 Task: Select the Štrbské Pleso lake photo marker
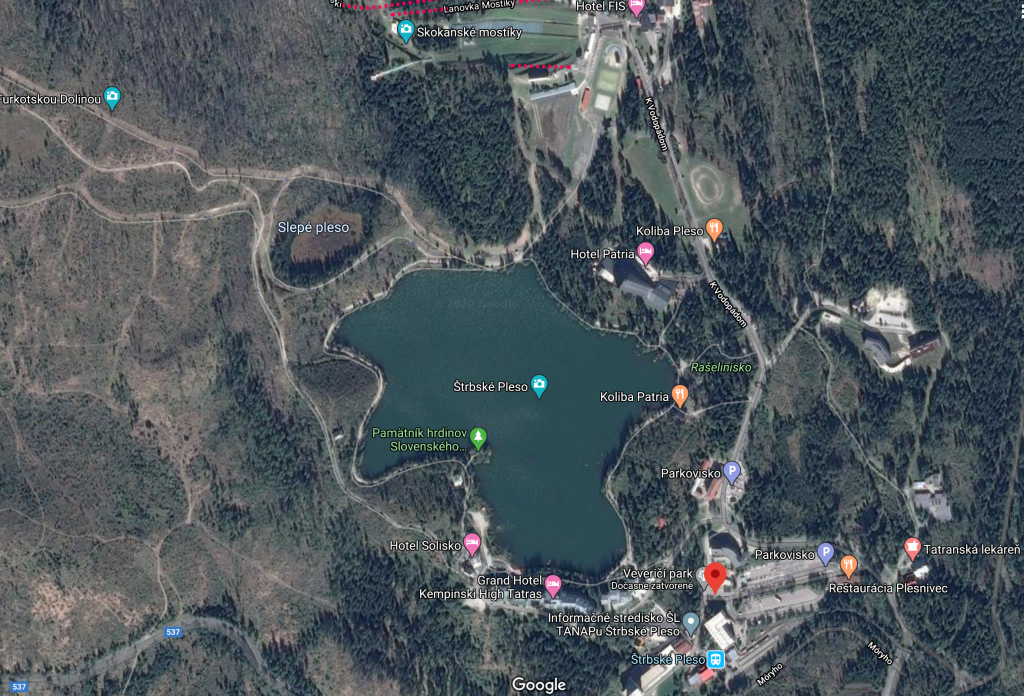coord(539,385)
